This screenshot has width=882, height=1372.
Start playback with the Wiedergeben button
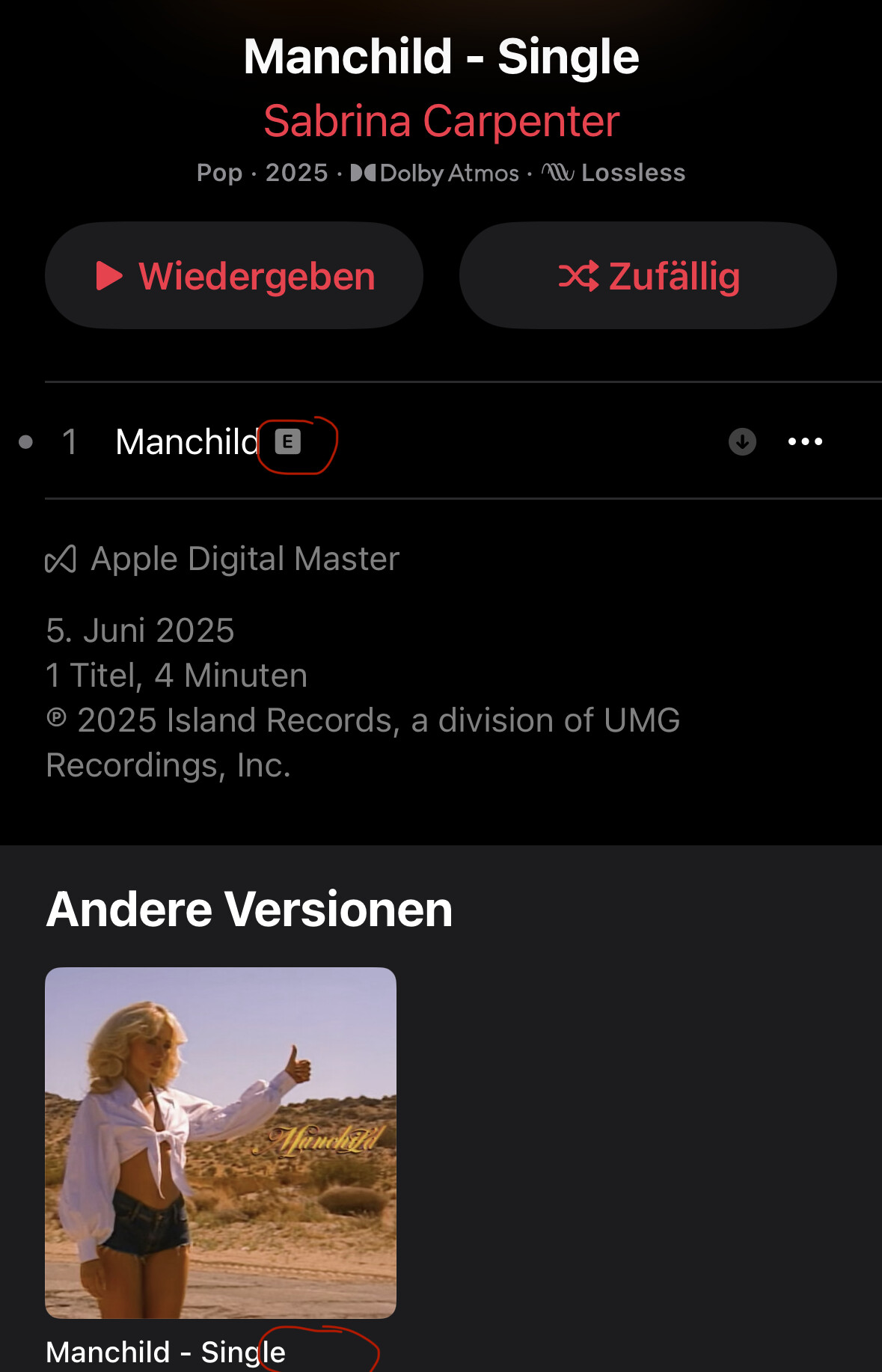point(234,276)
